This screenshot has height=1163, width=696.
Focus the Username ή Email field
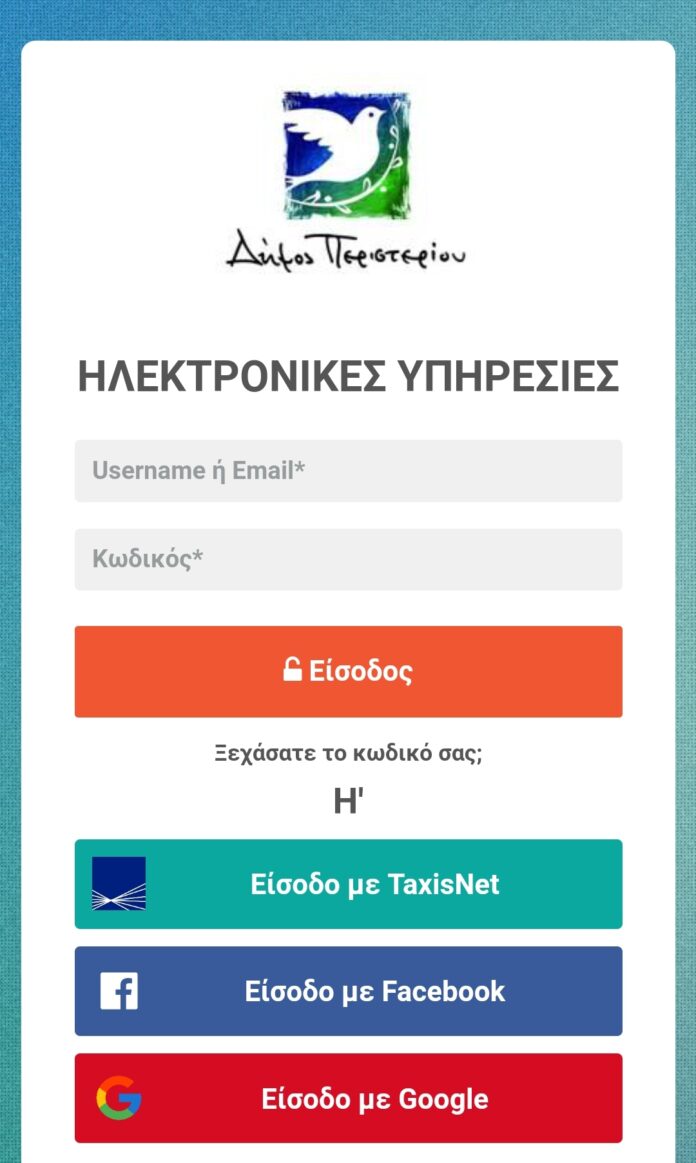coord(348,471)
